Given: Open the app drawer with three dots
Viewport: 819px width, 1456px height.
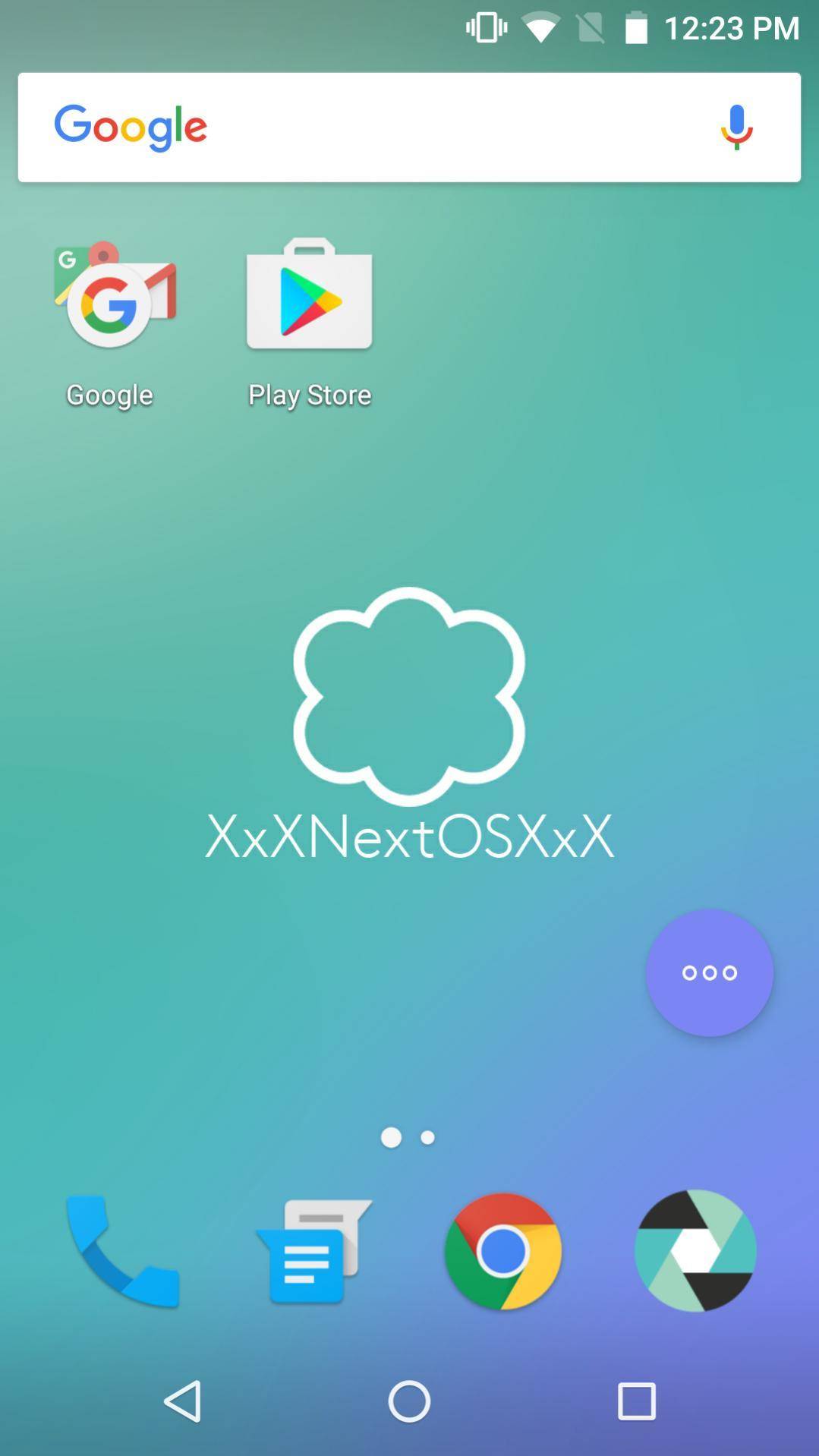Looking at the screenshot, I should 709,972.
